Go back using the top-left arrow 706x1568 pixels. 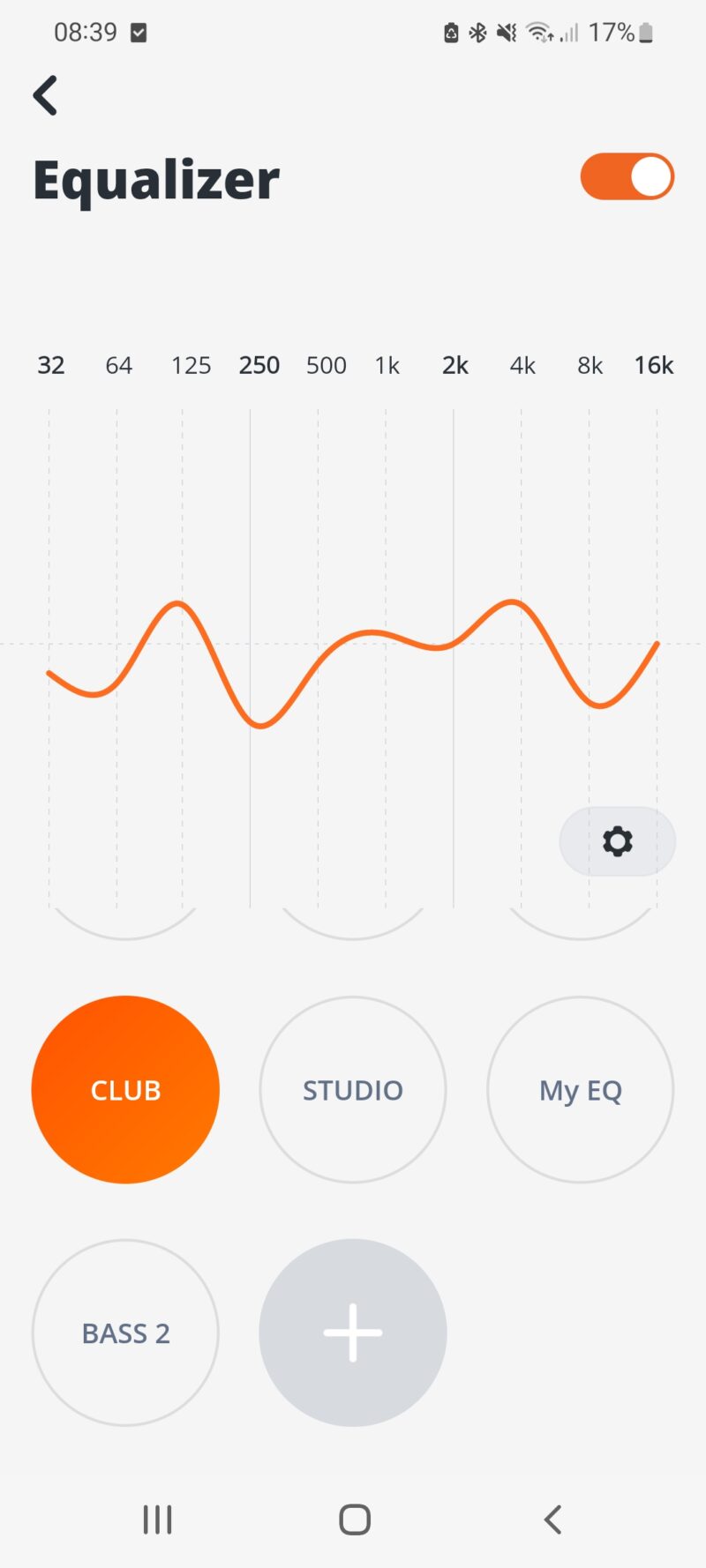46,95
